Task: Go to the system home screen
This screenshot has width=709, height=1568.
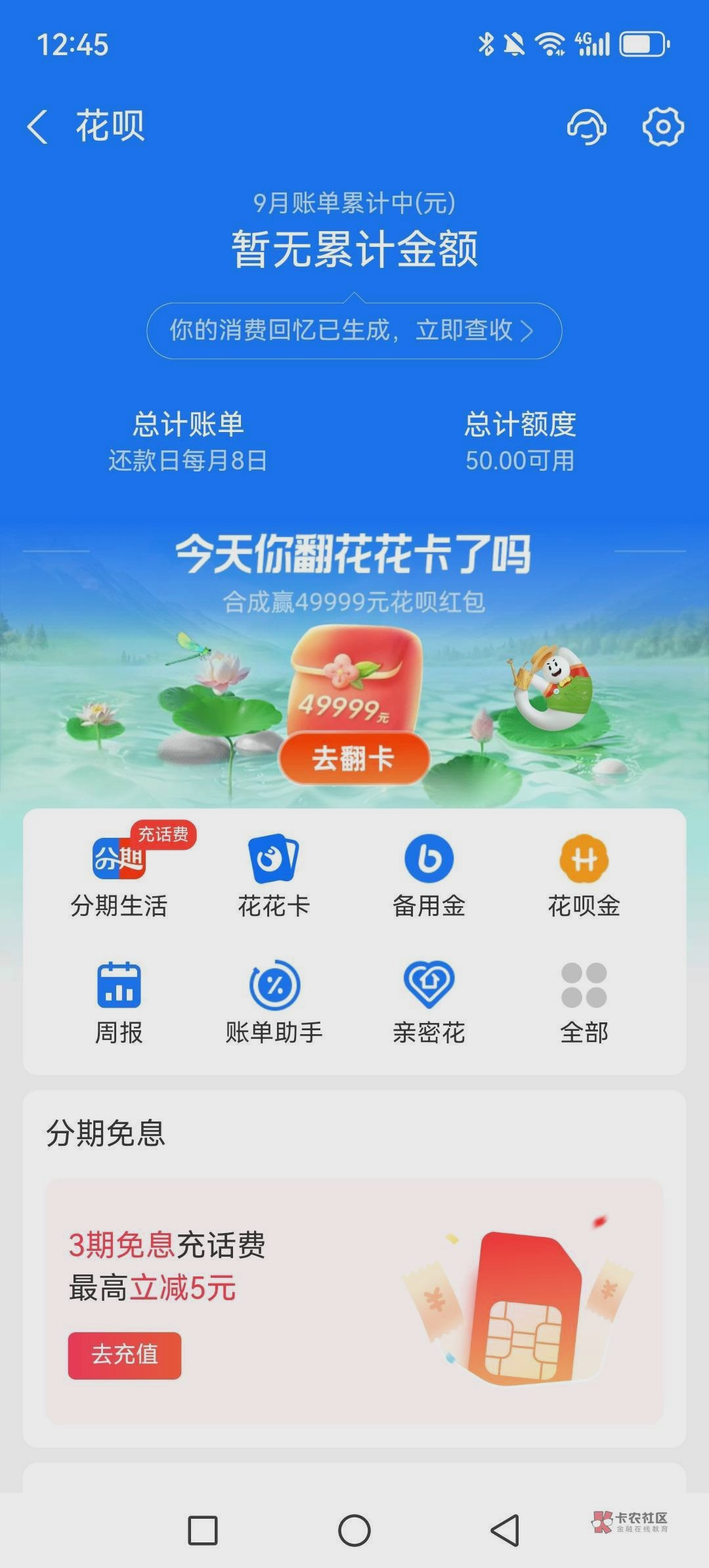Action: tap(354, 1531)
